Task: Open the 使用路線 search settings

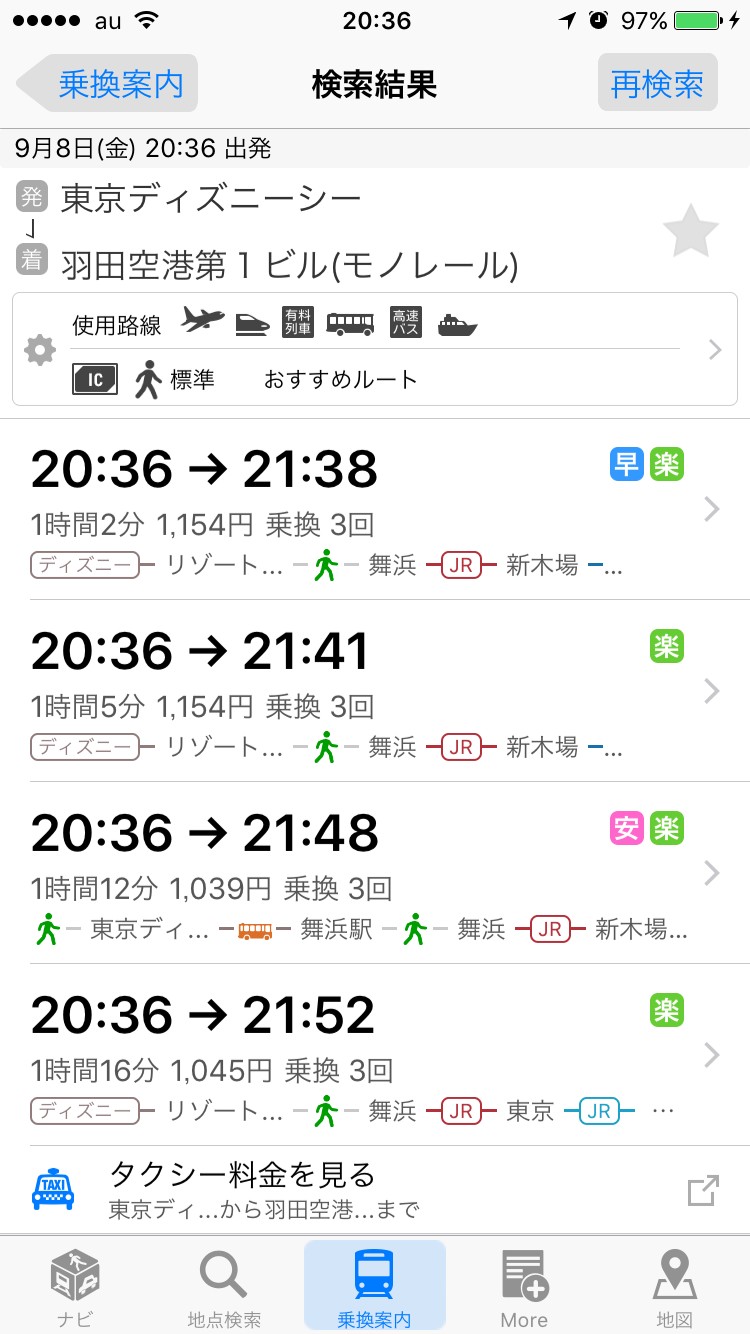Action: [x=375, y=350]
